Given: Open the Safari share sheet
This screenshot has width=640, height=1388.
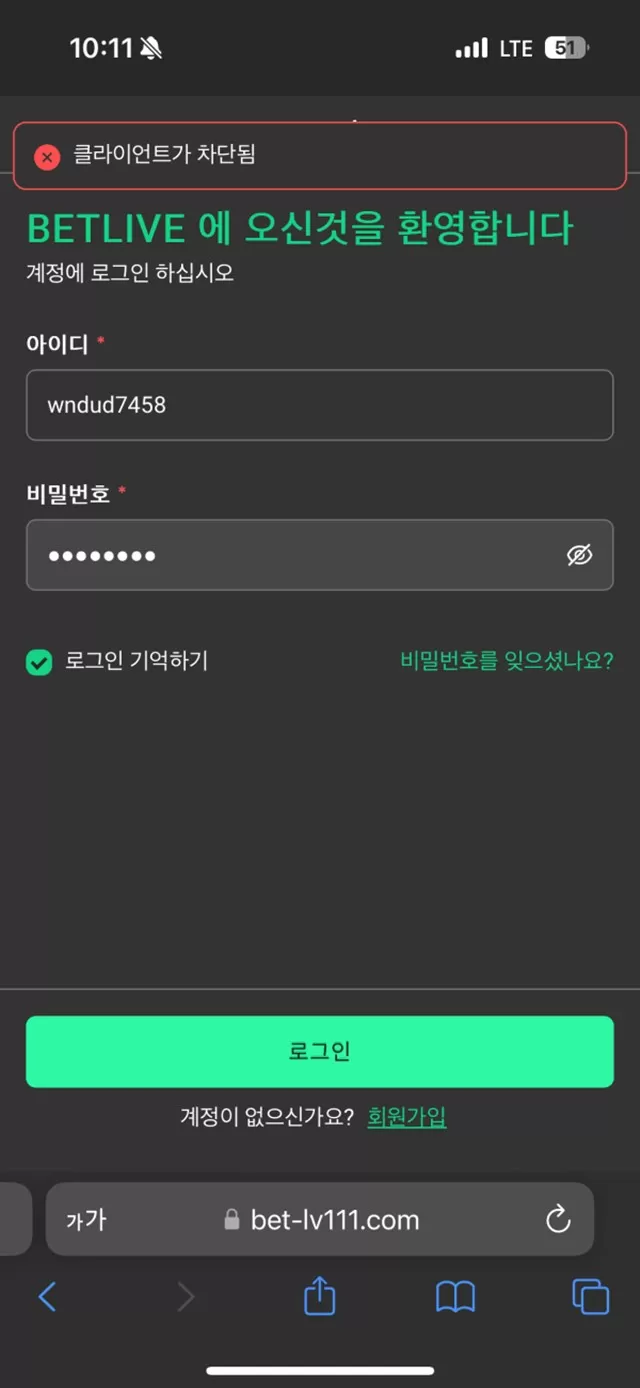Looking at the screenshot, I should pos(319,1296).
